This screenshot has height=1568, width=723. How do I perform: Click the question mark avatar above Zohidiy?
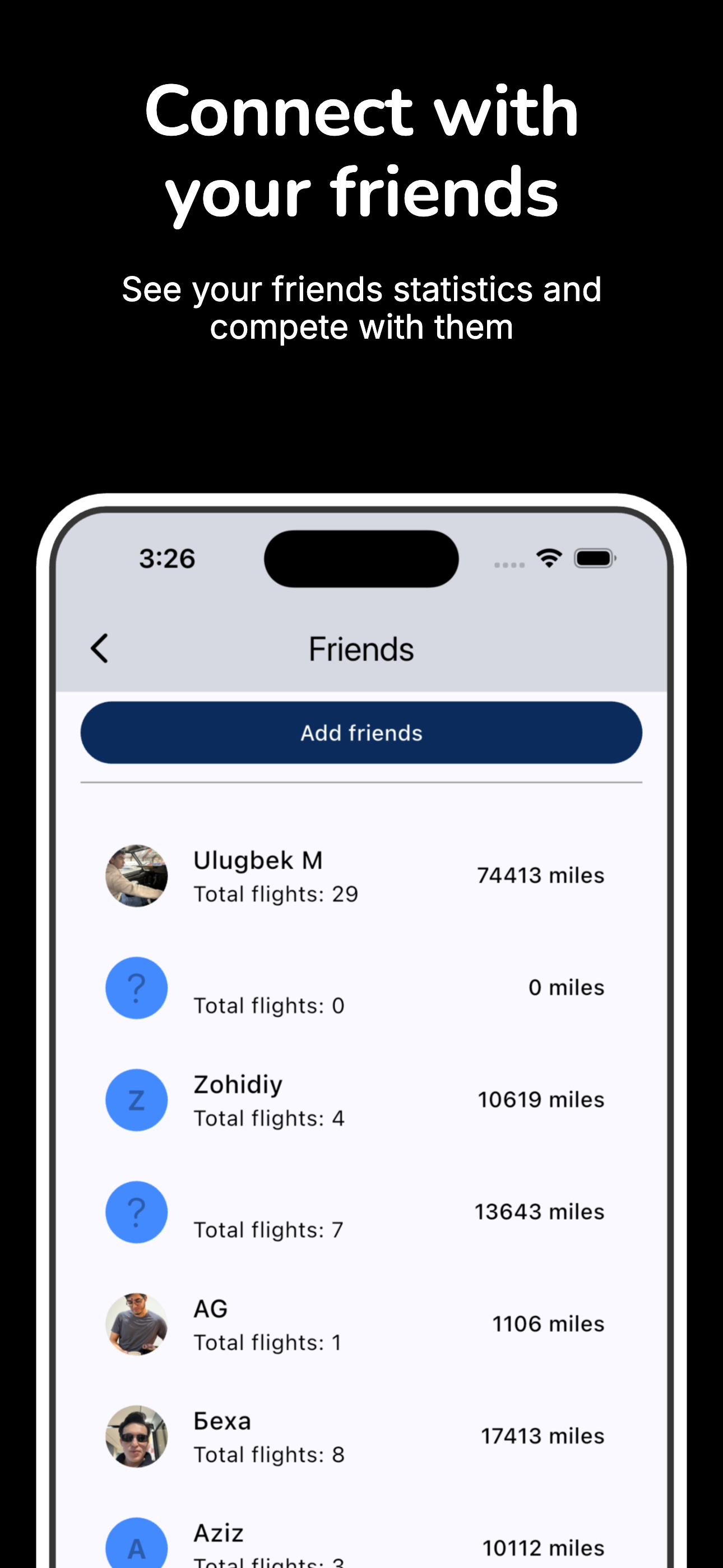pyautogui.click(x=136, y=988)
